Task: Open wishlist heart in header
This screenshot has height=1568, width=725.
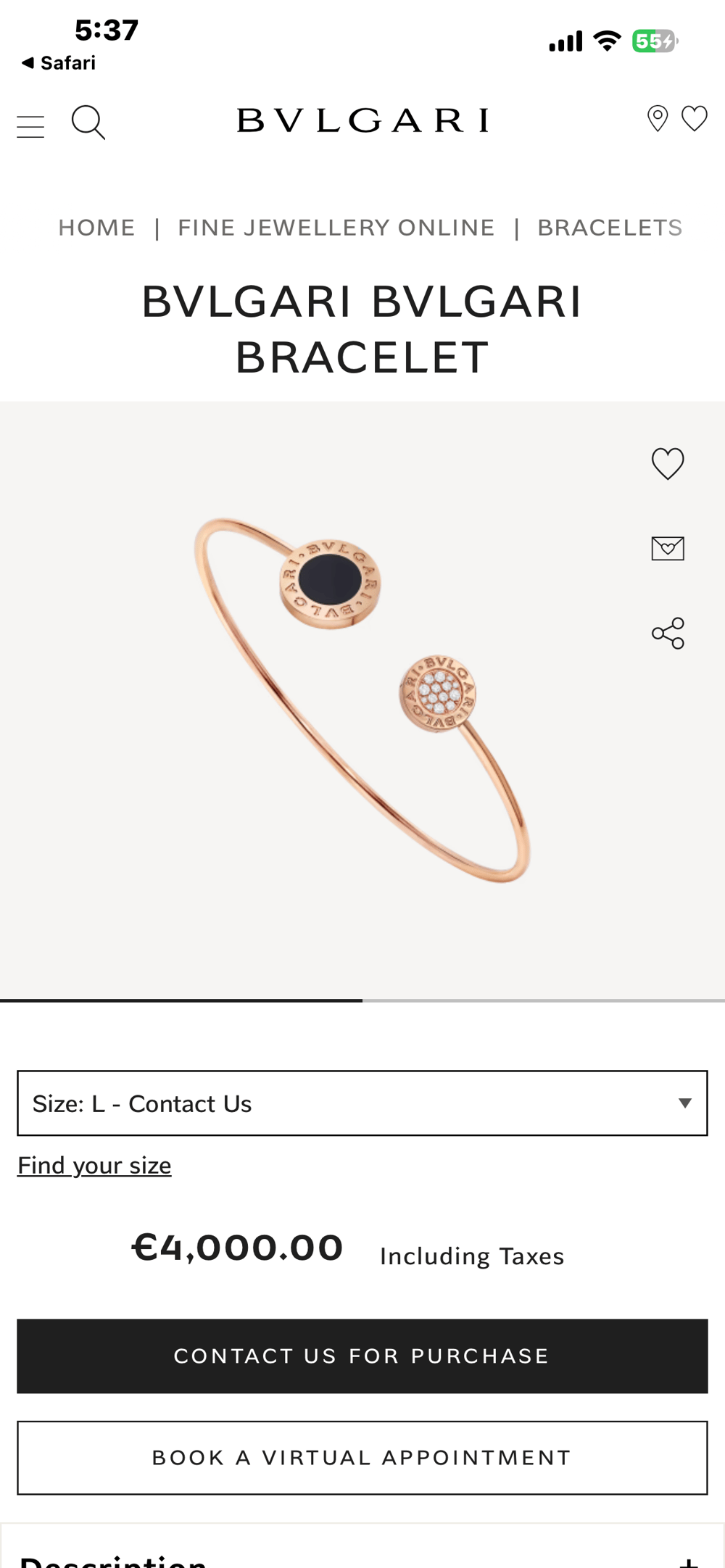Action: point(694,119)
